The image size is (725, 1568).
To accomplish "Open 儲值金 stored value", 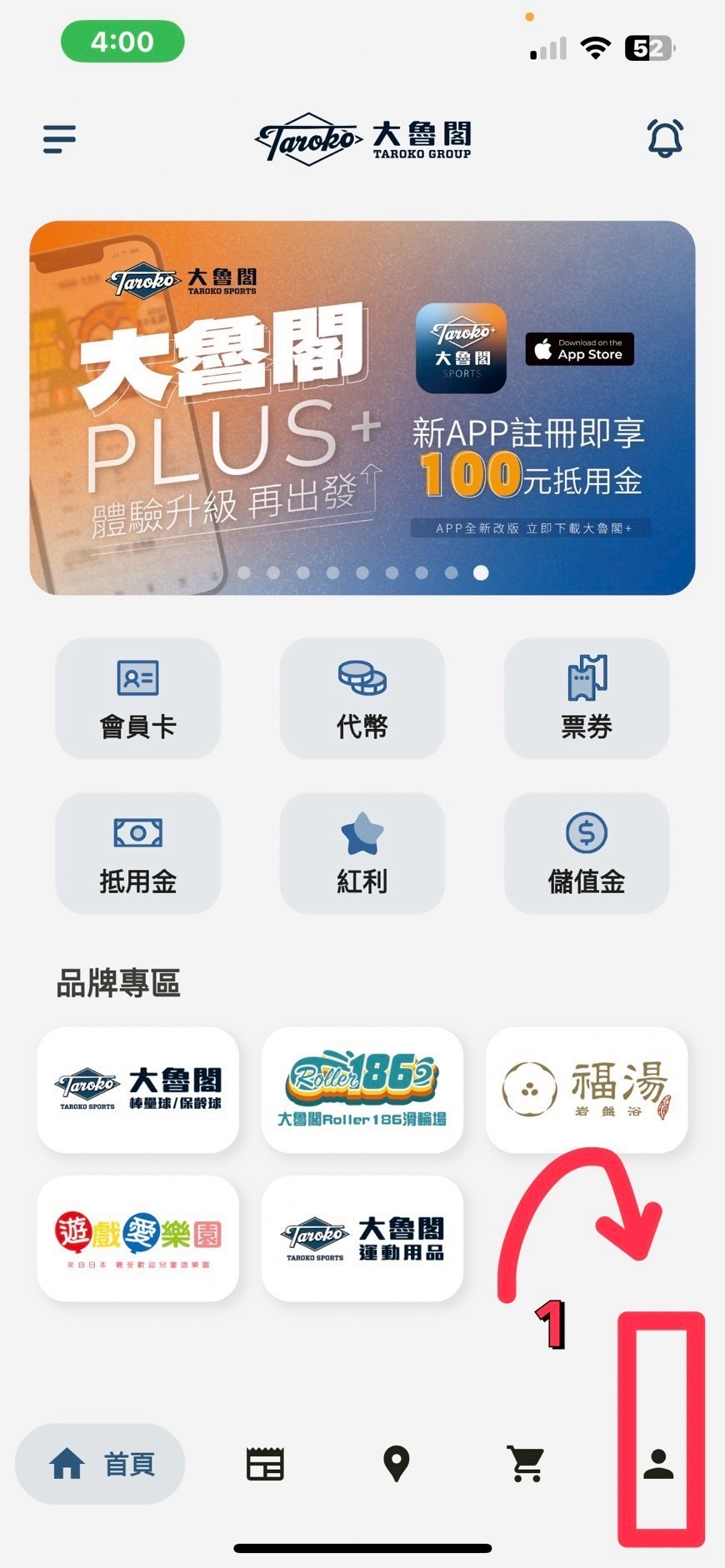I will pos(586,852).
